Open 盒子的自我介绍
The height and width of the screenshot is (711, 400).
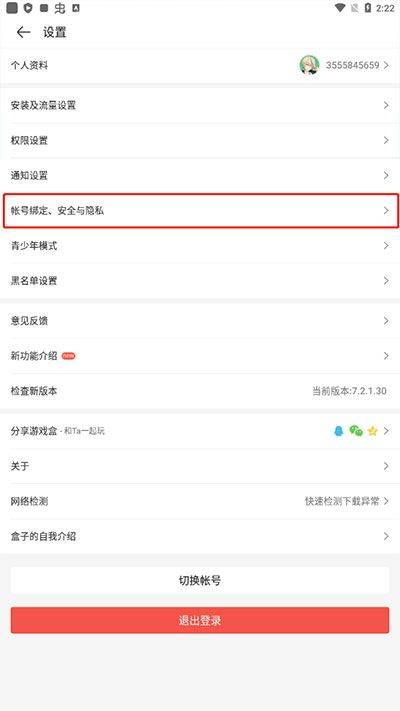[x=200, y=536]
